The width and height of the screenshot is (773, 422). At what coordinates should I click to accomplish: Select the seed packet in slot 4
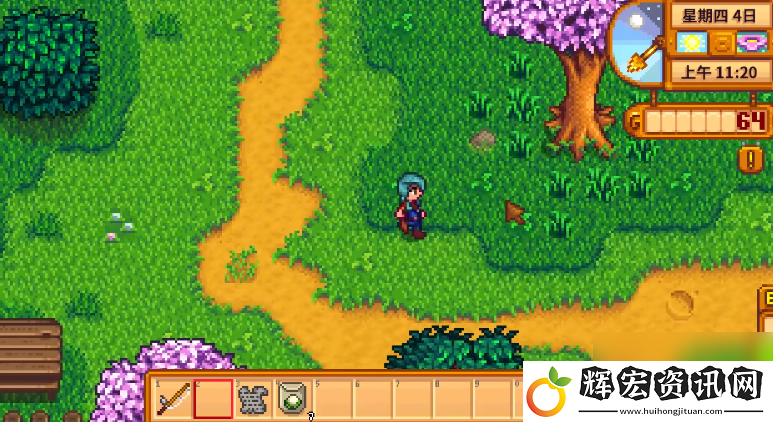(293, 399)
